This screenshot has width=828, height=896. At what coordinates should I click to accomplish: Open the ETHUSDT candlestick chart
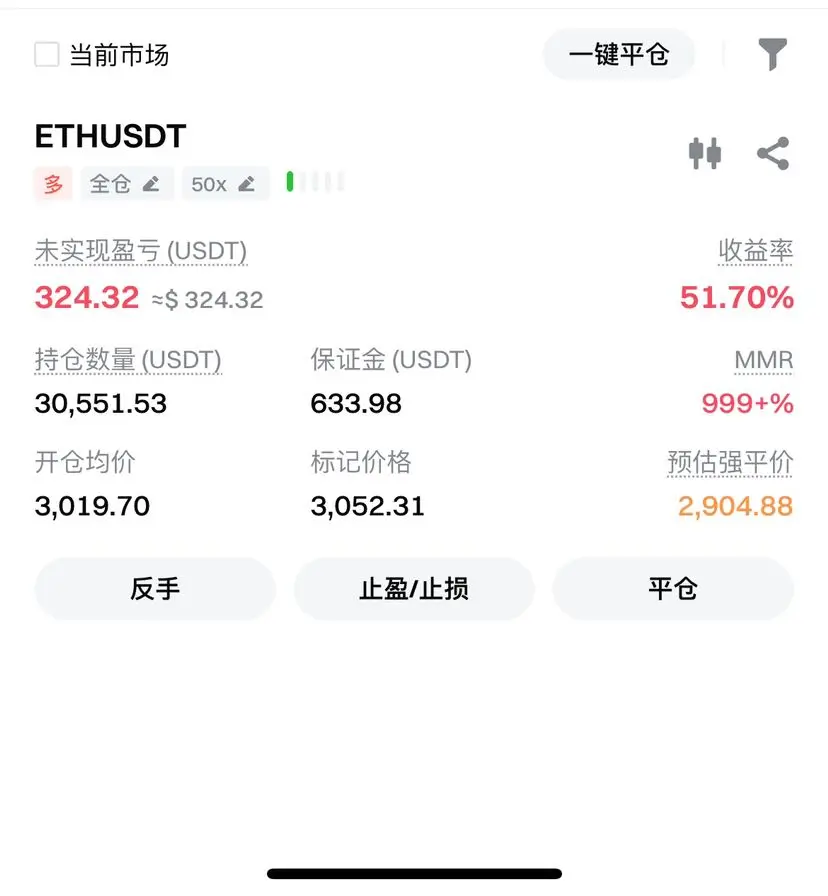click(705, 153)
